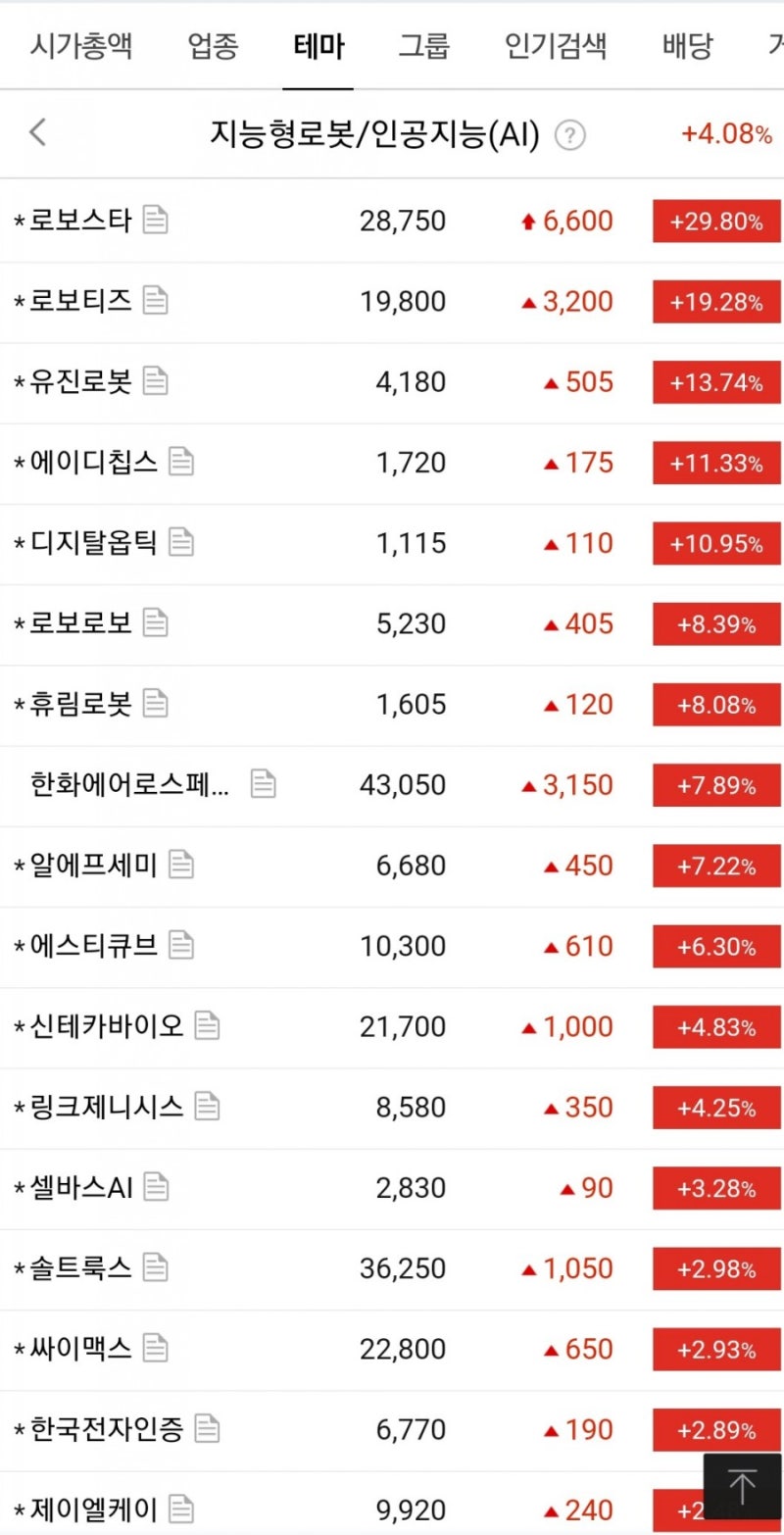Open the document icon next to 디지탈옵틱
The width and height of the screenshot is (784, 1535).
click(x=180, y=542)
